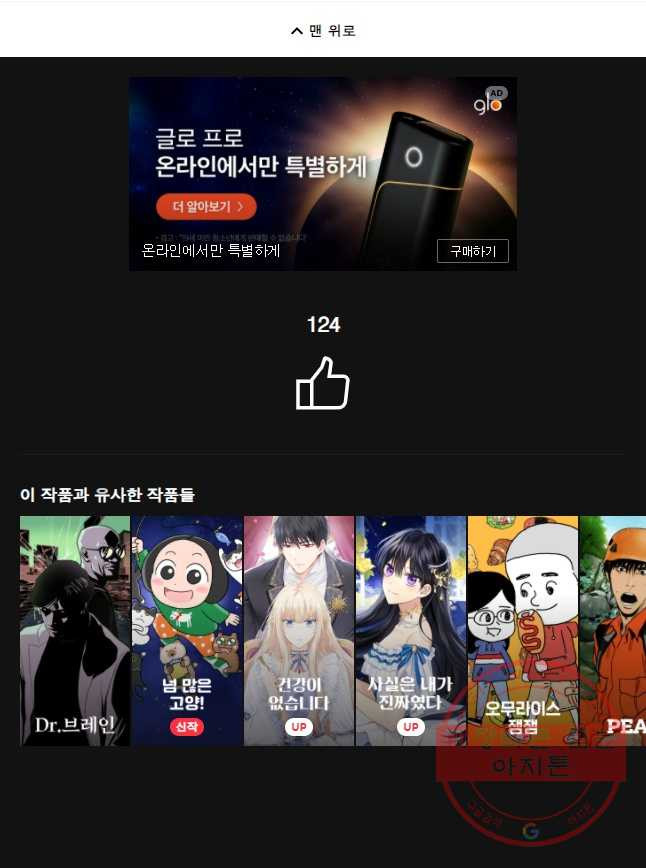Viewport: 646px width, 868px height.
Task: Like this episode with thumbs-up icon
Action: click(x=323, y=383)
